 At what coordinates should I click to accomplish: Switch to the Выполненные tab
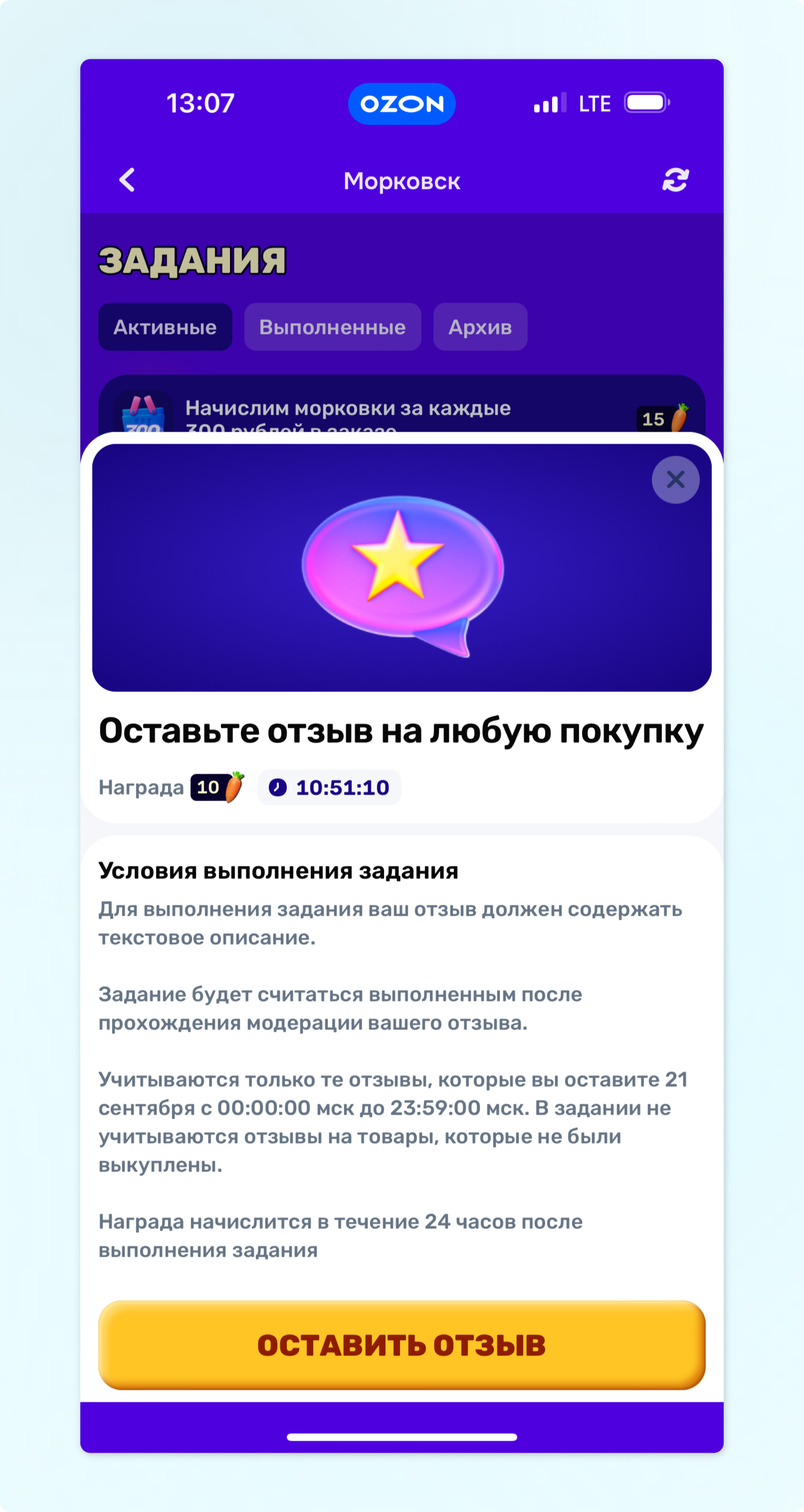[x=333, y=327]
